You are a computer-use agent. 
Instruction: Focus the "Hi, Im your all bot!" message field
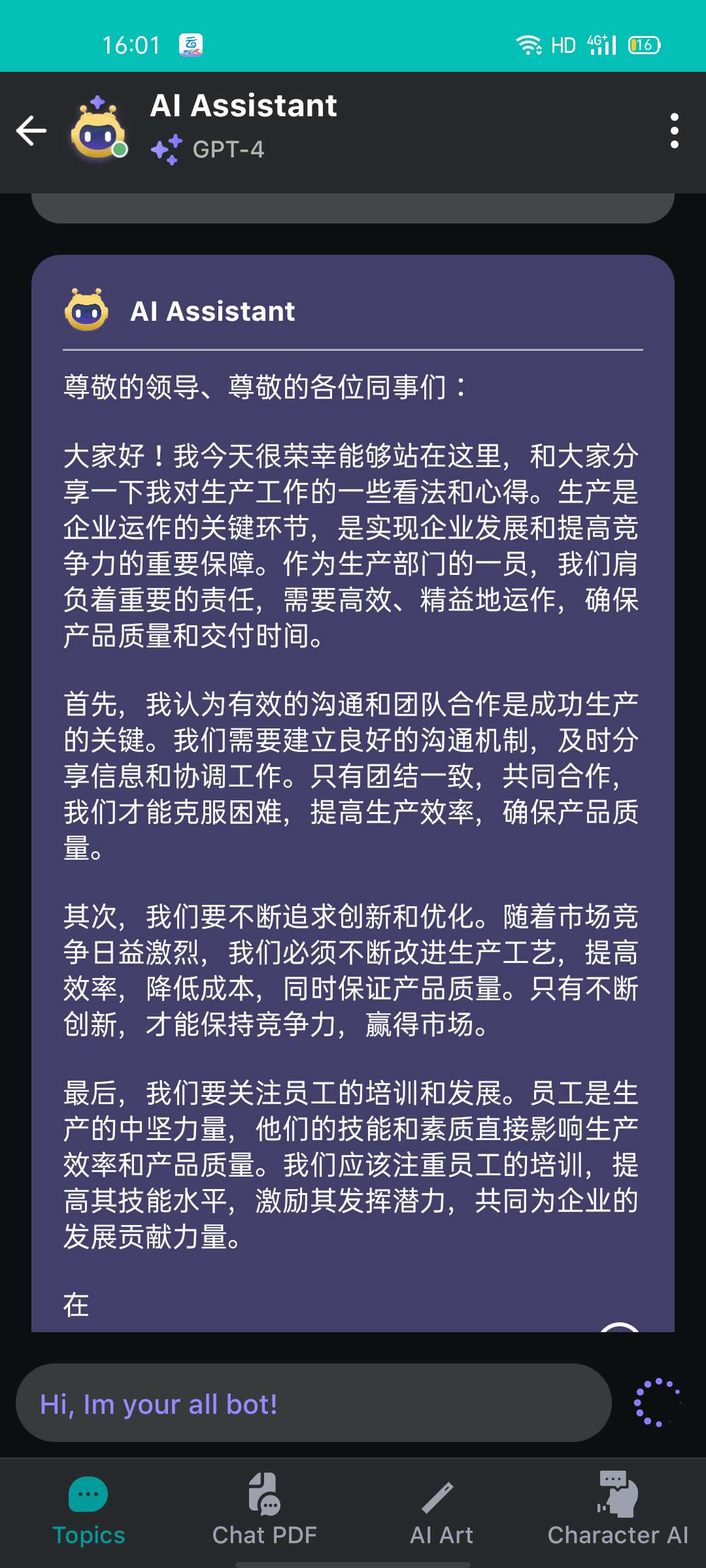click(x=314, y=1404)
